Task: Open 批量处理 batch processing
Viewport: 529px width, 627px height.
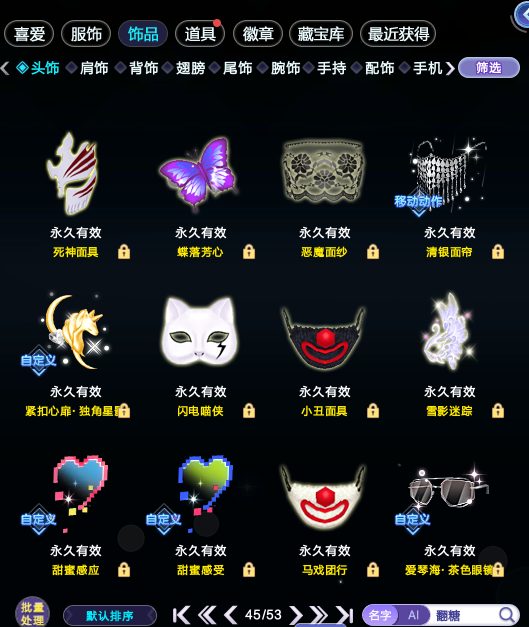Action: point(32,613)
